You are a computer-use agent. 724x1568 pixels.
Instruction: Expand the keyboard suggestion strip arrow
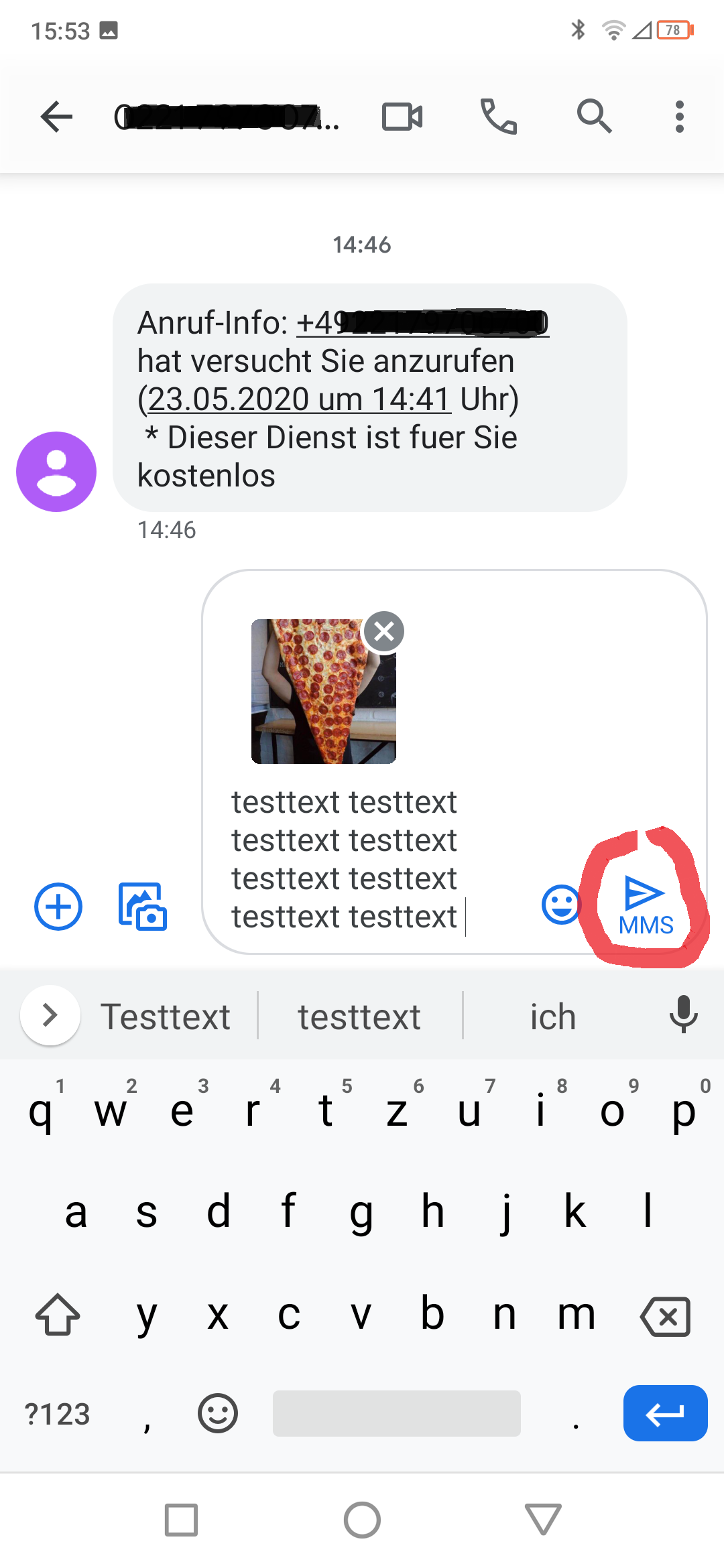50,1015
